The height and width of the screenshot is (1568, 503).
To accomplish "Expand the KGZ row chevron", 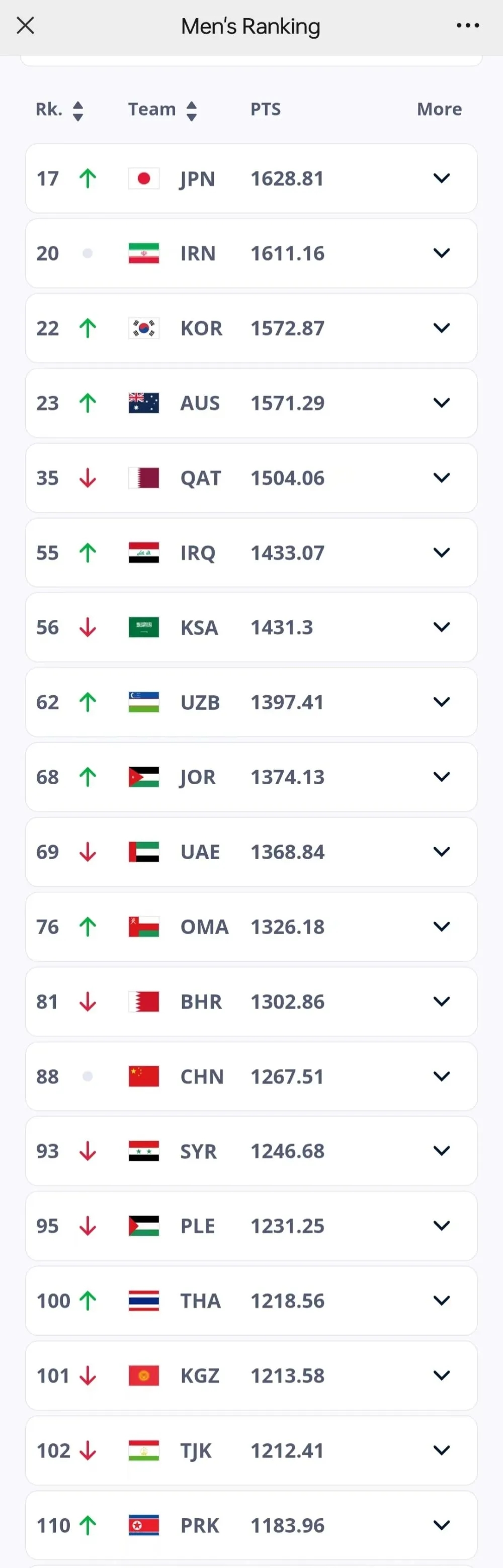I will (x=442, y=1375).
